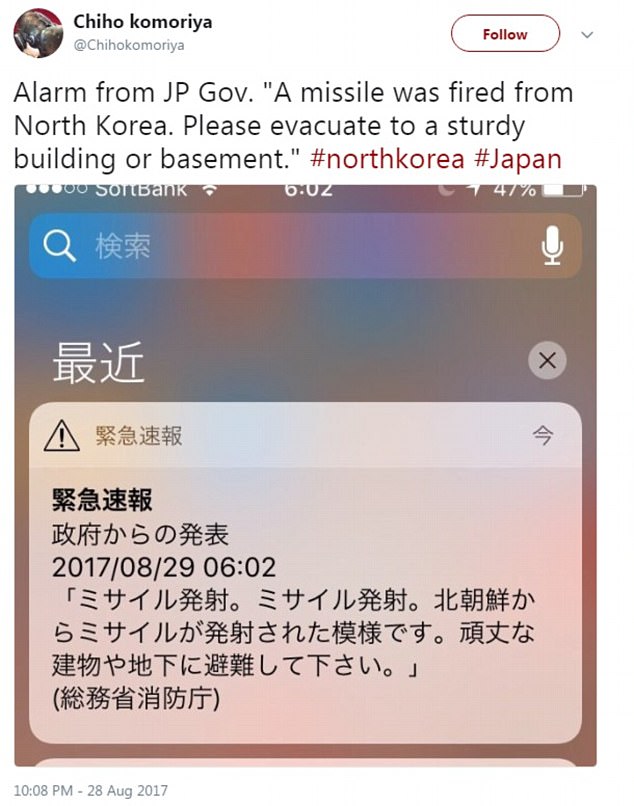Open the @Chihokomoriya profile link

128,45
